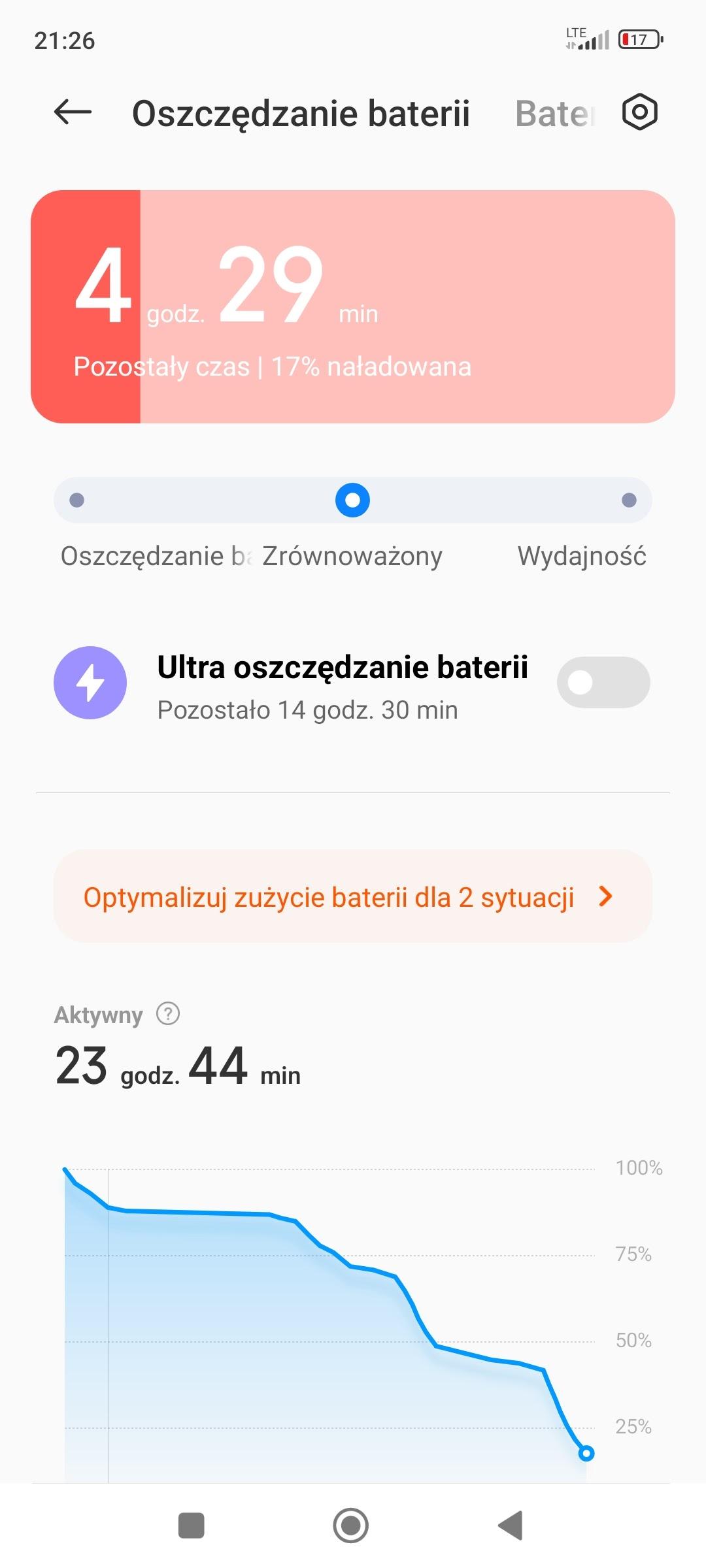Open the remaining time battery card
The height and width of the screenshot is (1568, 706).
pos(352,307)
